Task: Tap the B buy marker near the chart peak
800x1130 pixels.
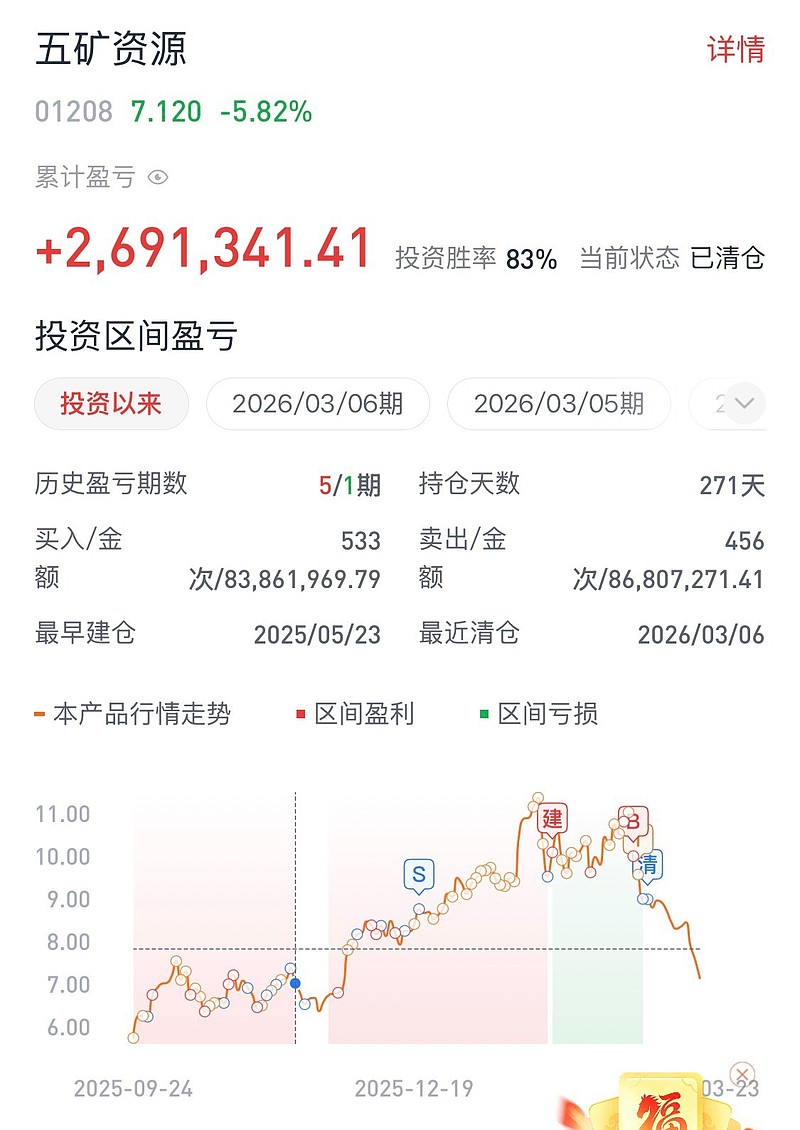Action: pyautogui.click(x=631, y=820)
